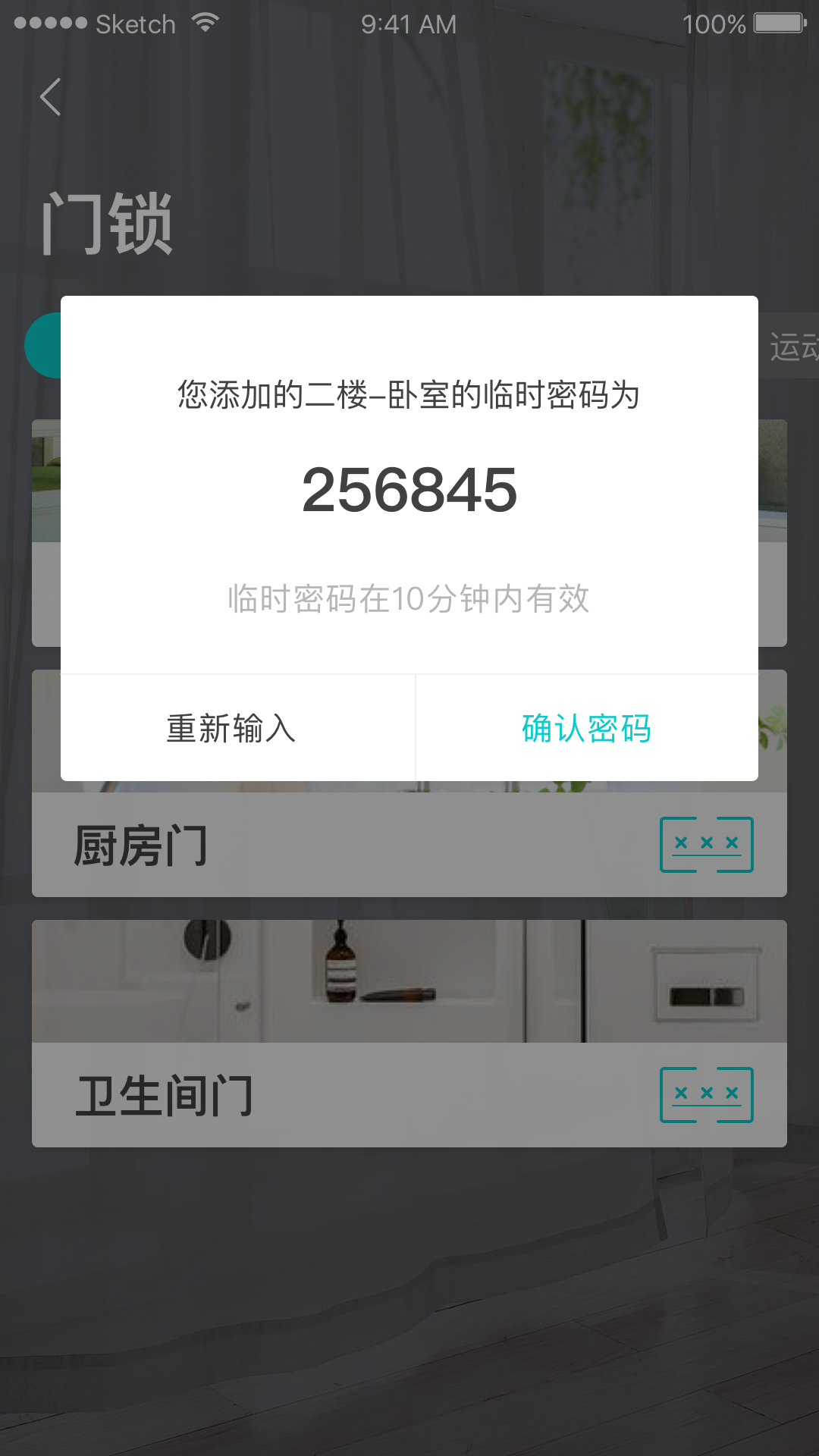Go back using the top-left arrow
The width and height of the screenshot is (819, 1456).
(50, 97)
